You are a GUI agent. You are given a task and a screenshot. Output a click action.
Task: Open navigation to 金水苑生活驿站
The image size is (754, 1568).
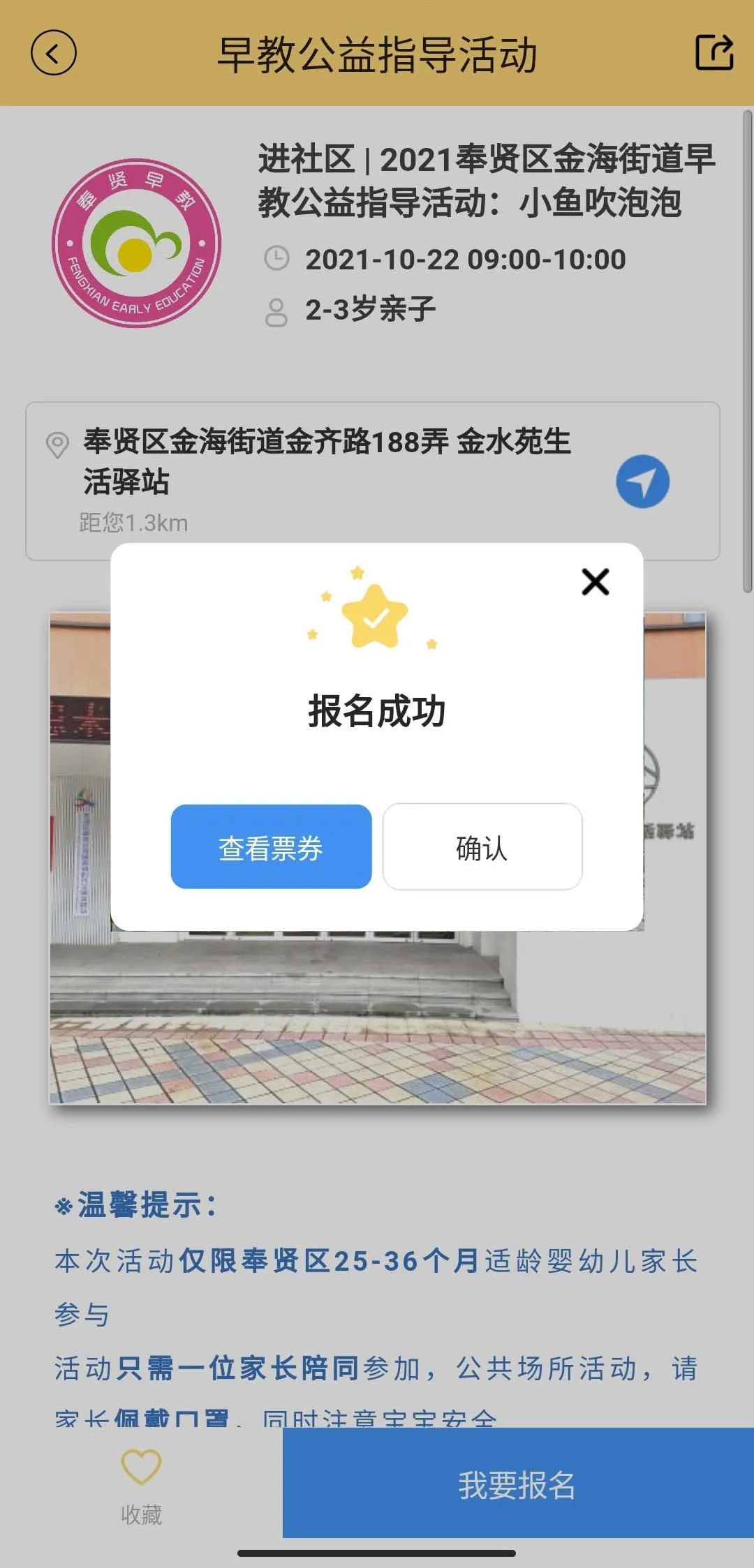click(642, 481)
